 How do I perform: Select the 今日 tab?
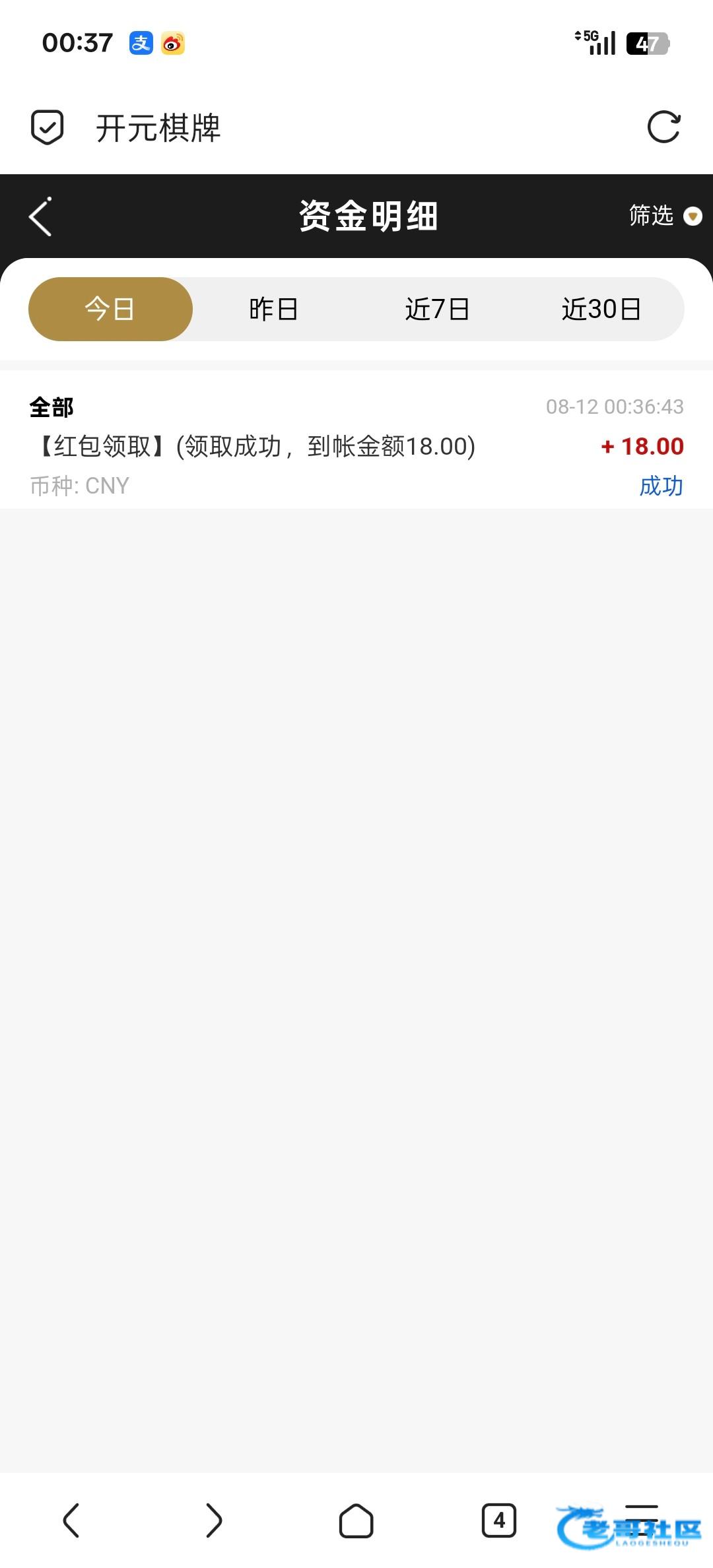point(110,309)
